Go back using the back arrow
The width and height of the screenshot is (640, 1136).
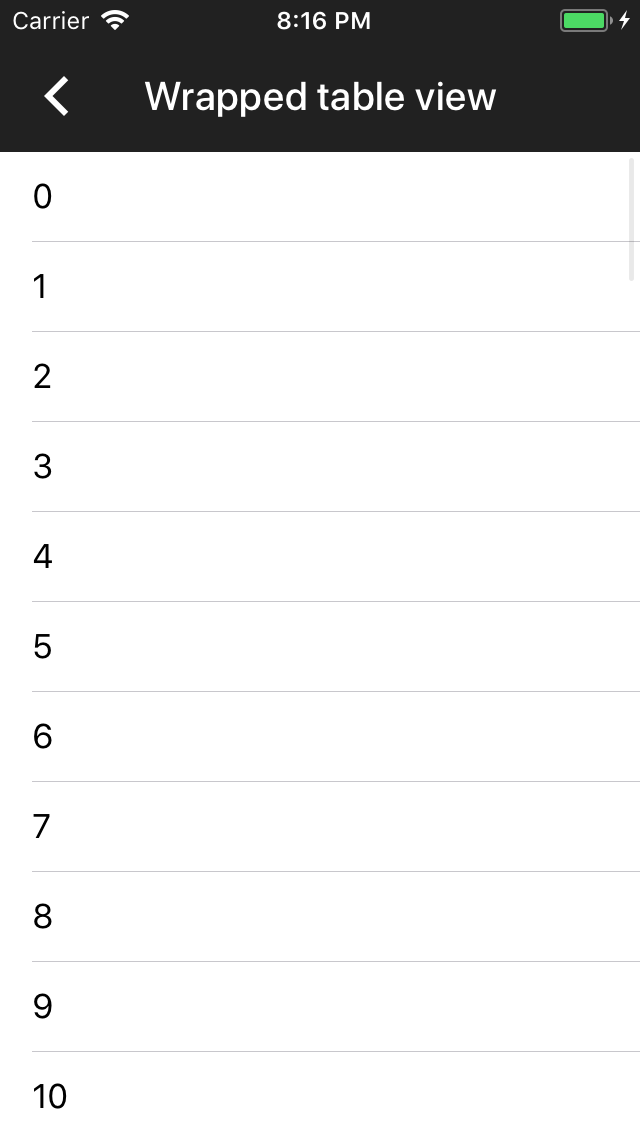(56, 96)
